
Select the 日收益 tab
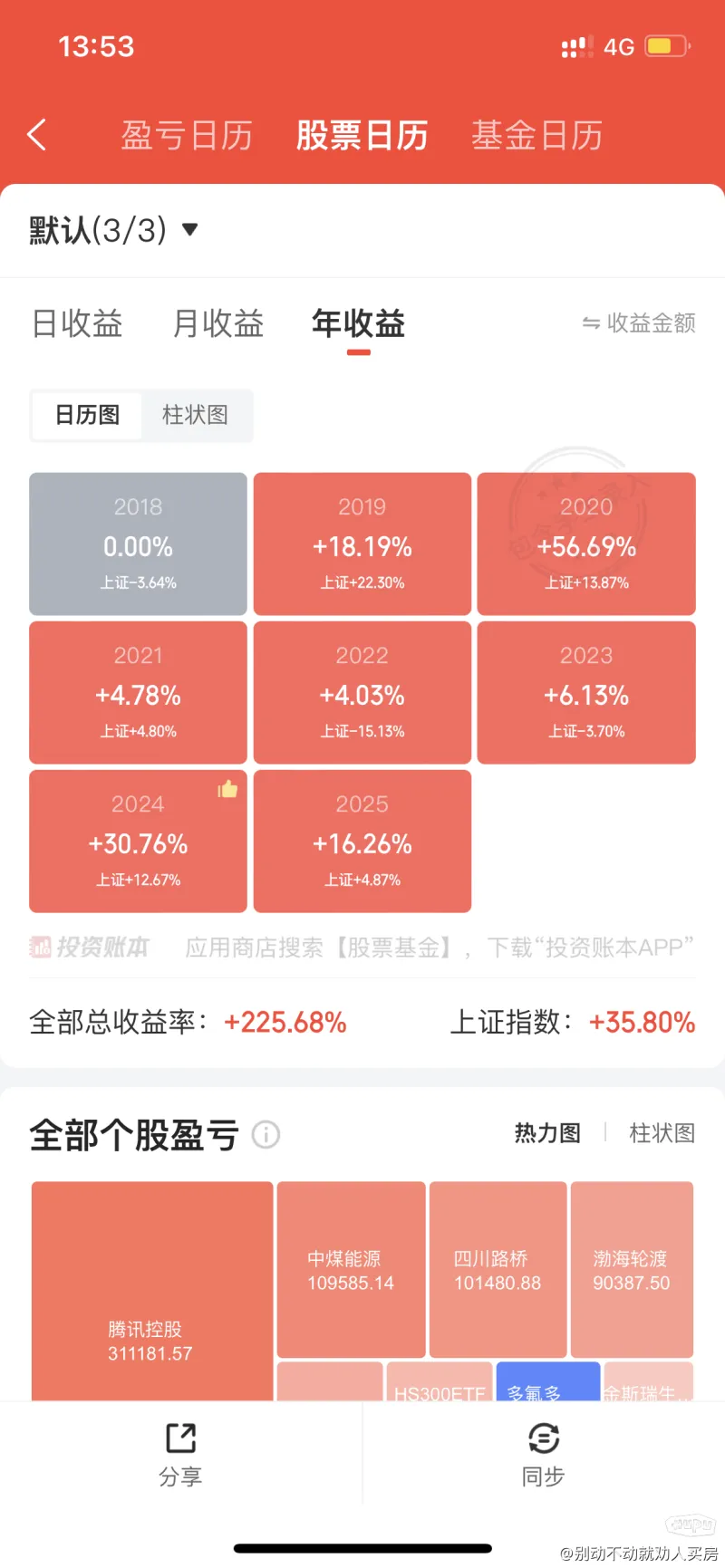click(77, 323)
